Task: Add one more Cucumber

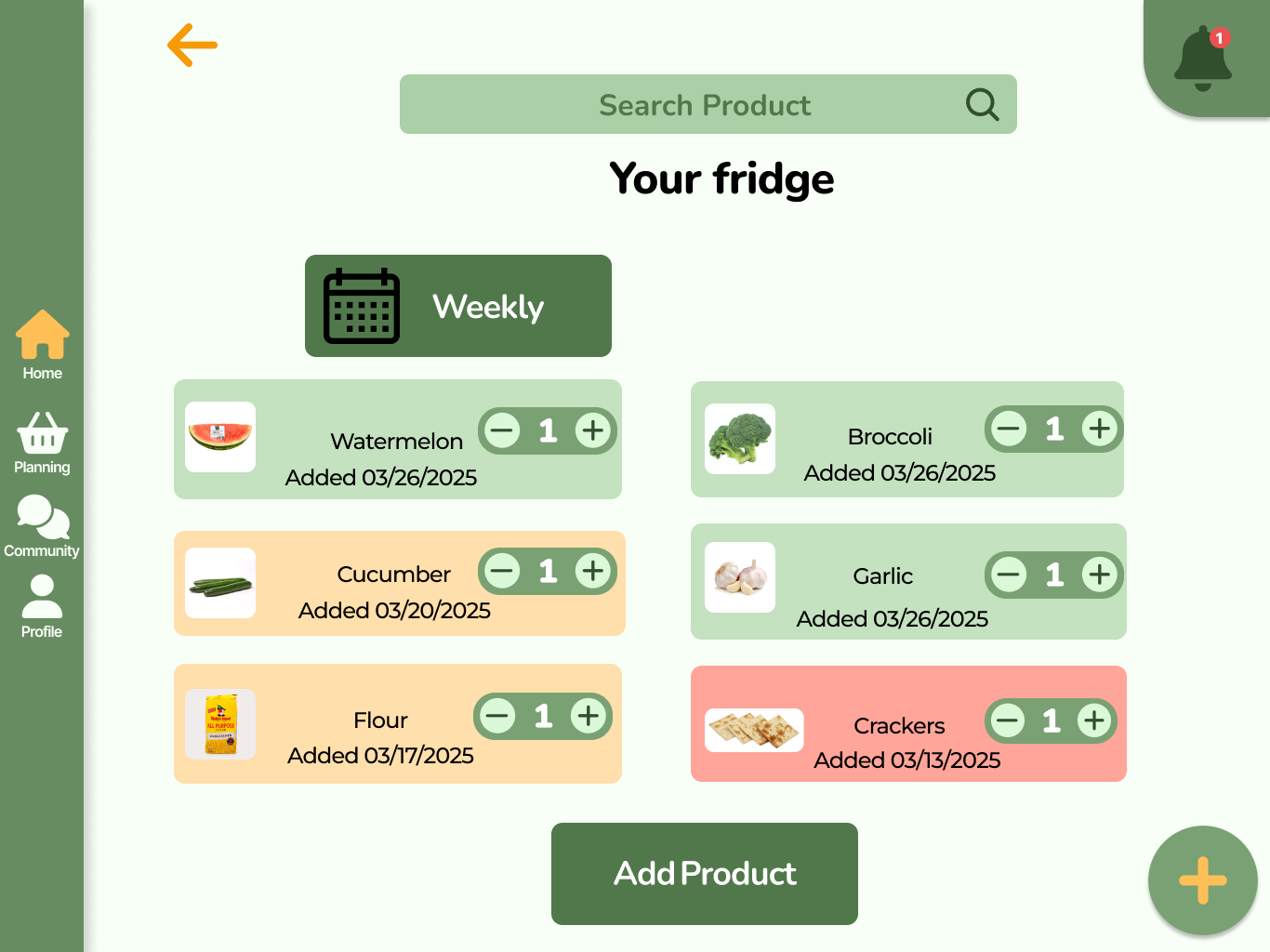Action: [592, 570]
